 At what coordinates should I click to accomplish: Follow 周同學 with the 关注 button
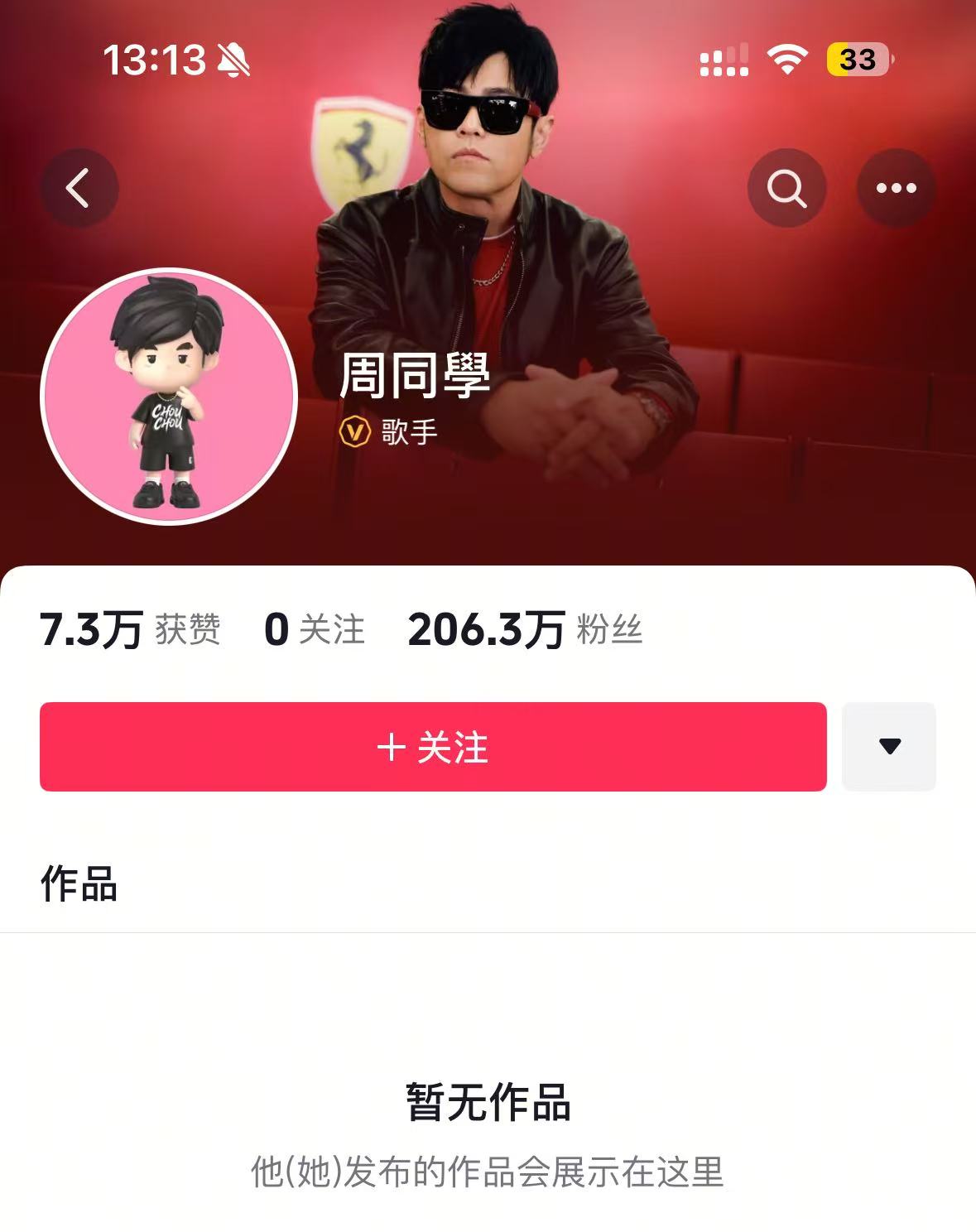pos(433,747)
